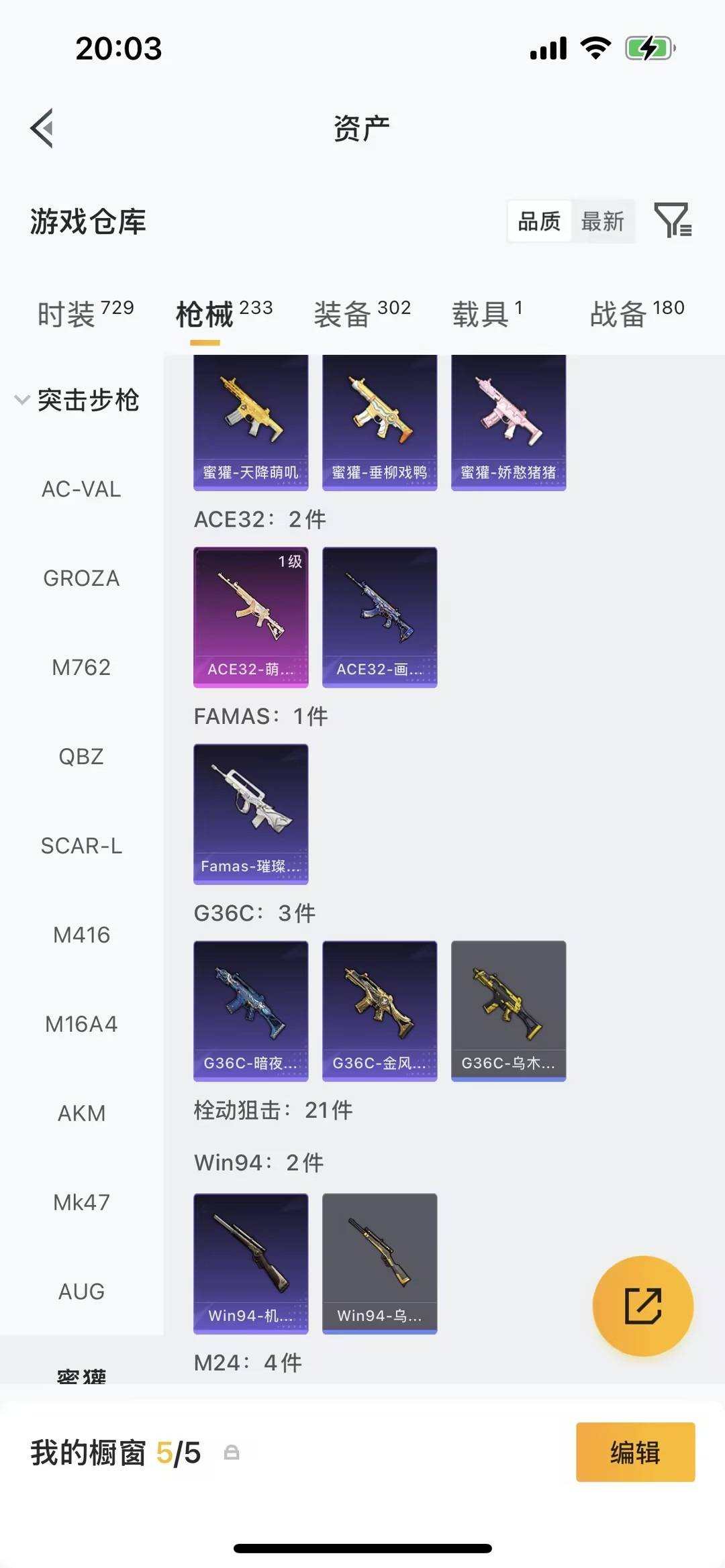The image size is (725, 1568).
Task: Switch to the 时装 tab
Action: (85, 313)
